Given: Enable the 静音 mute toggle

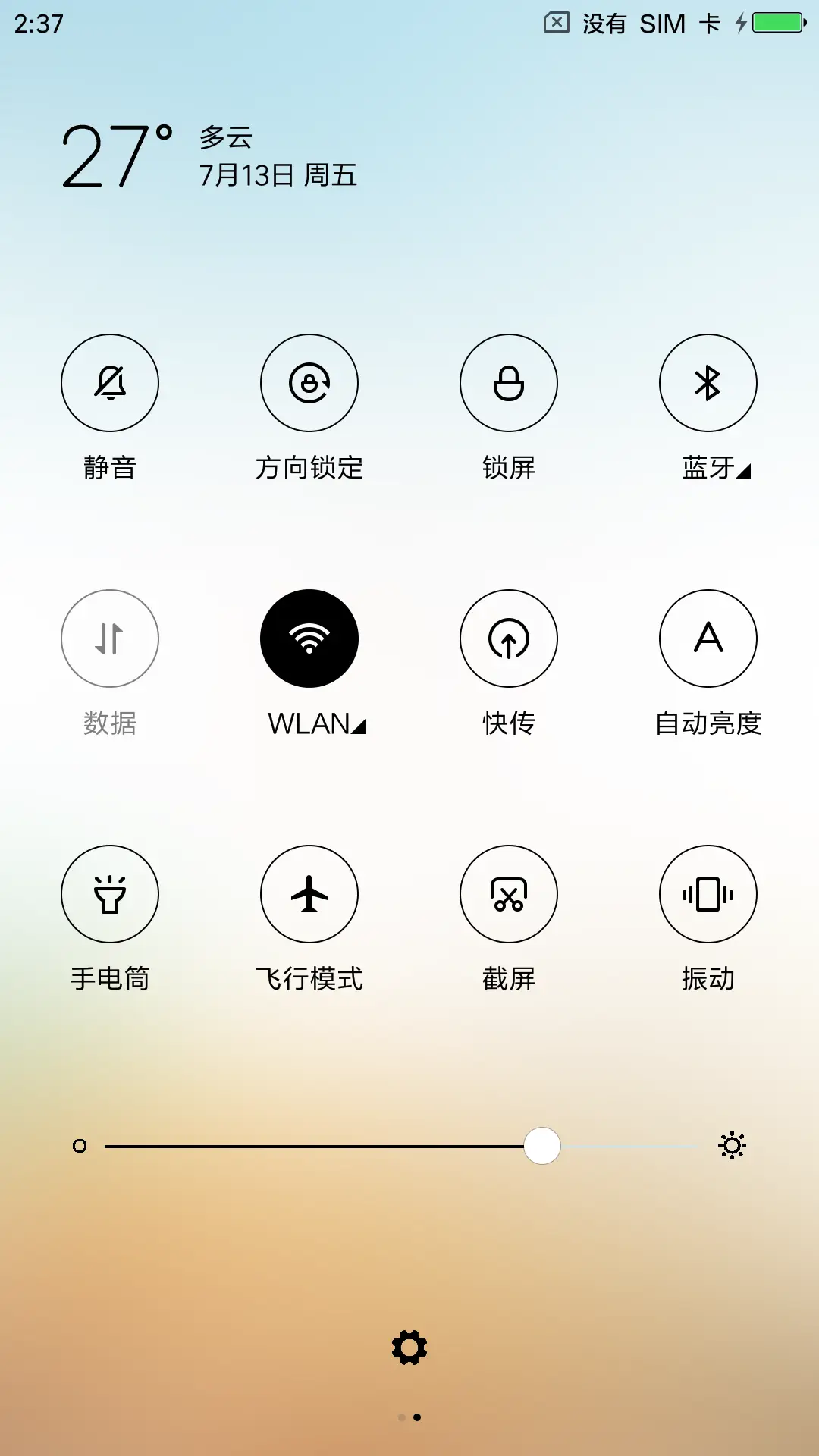Looking at the screenshot, I should pyautogui.click(x=110, y=383).
